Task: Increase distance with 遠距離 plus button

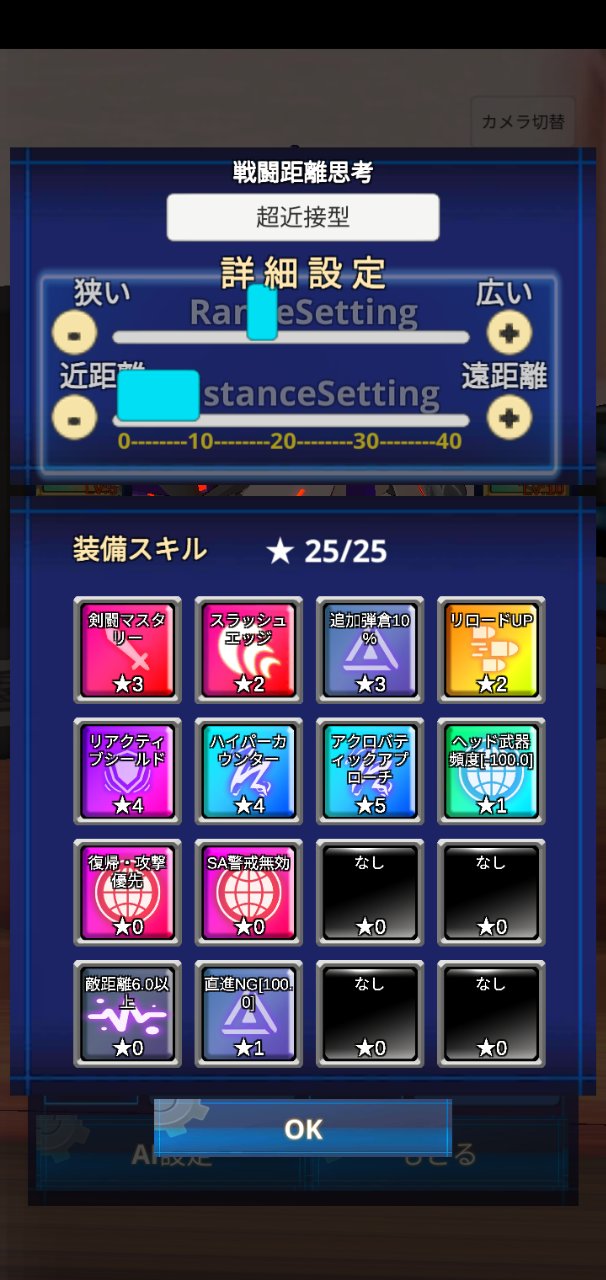Action: pos(509,417)
